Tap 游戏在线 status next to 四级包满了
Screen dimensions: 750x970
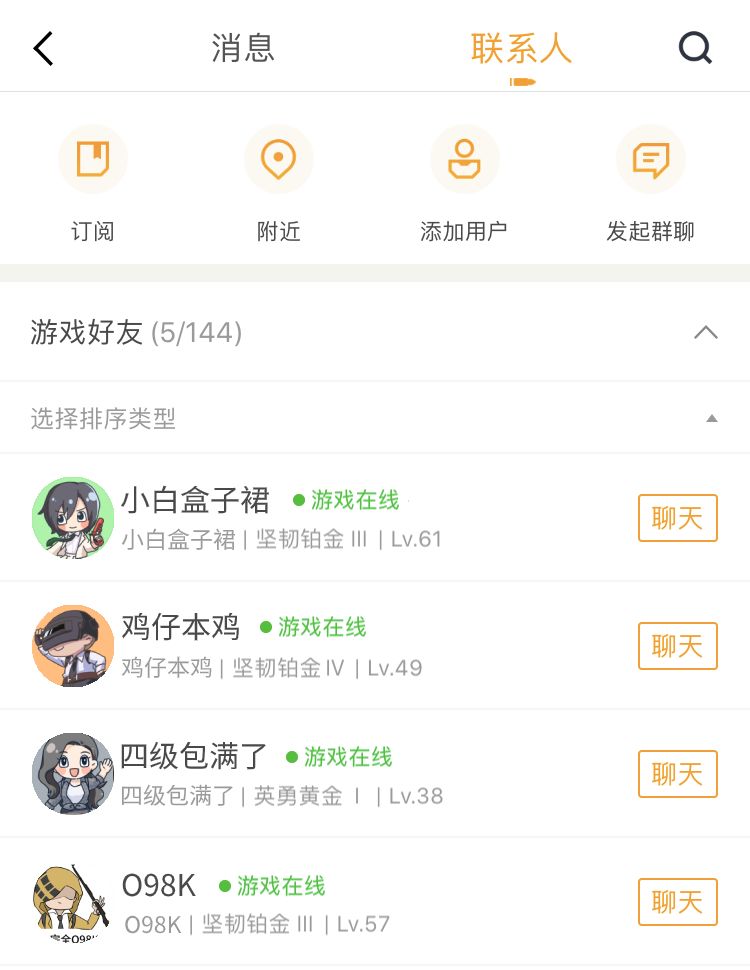345,758
